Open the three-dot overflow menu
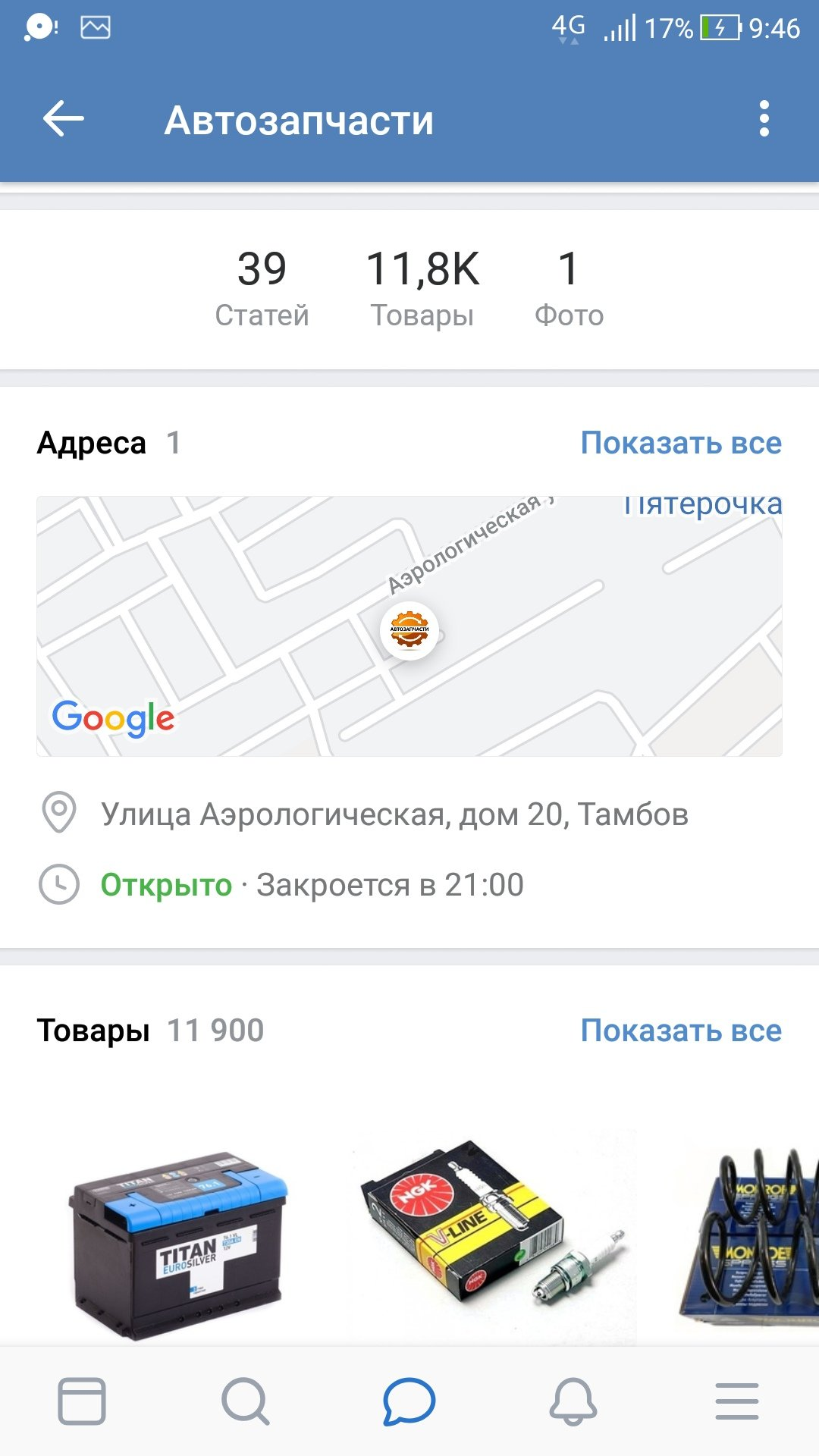 [764, 119]
